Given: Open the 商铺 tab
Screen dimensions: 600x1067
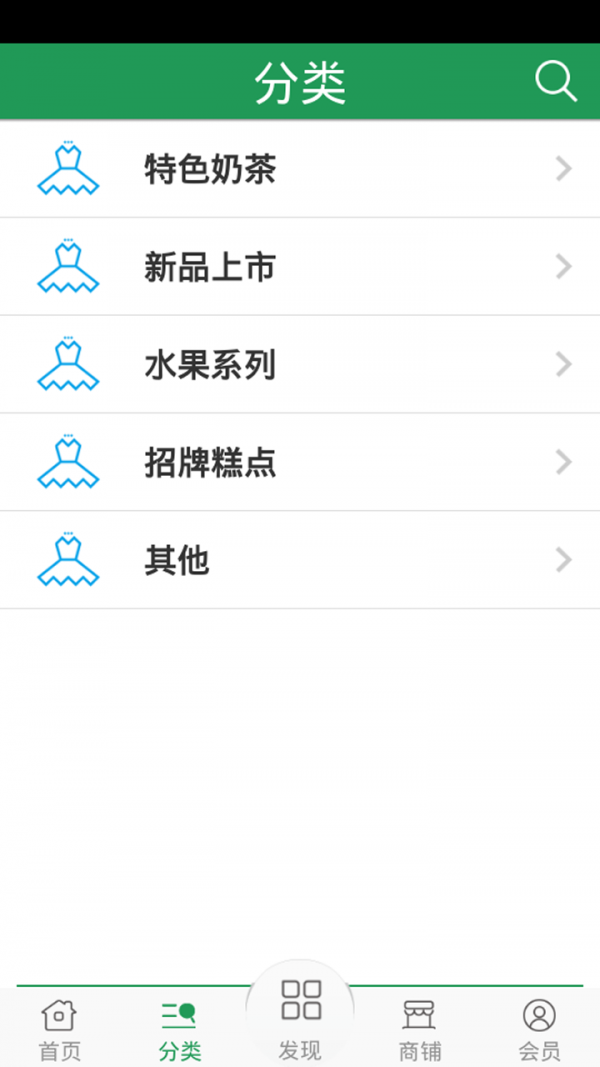Looking at the screenshot, I should click(420, 1029).
